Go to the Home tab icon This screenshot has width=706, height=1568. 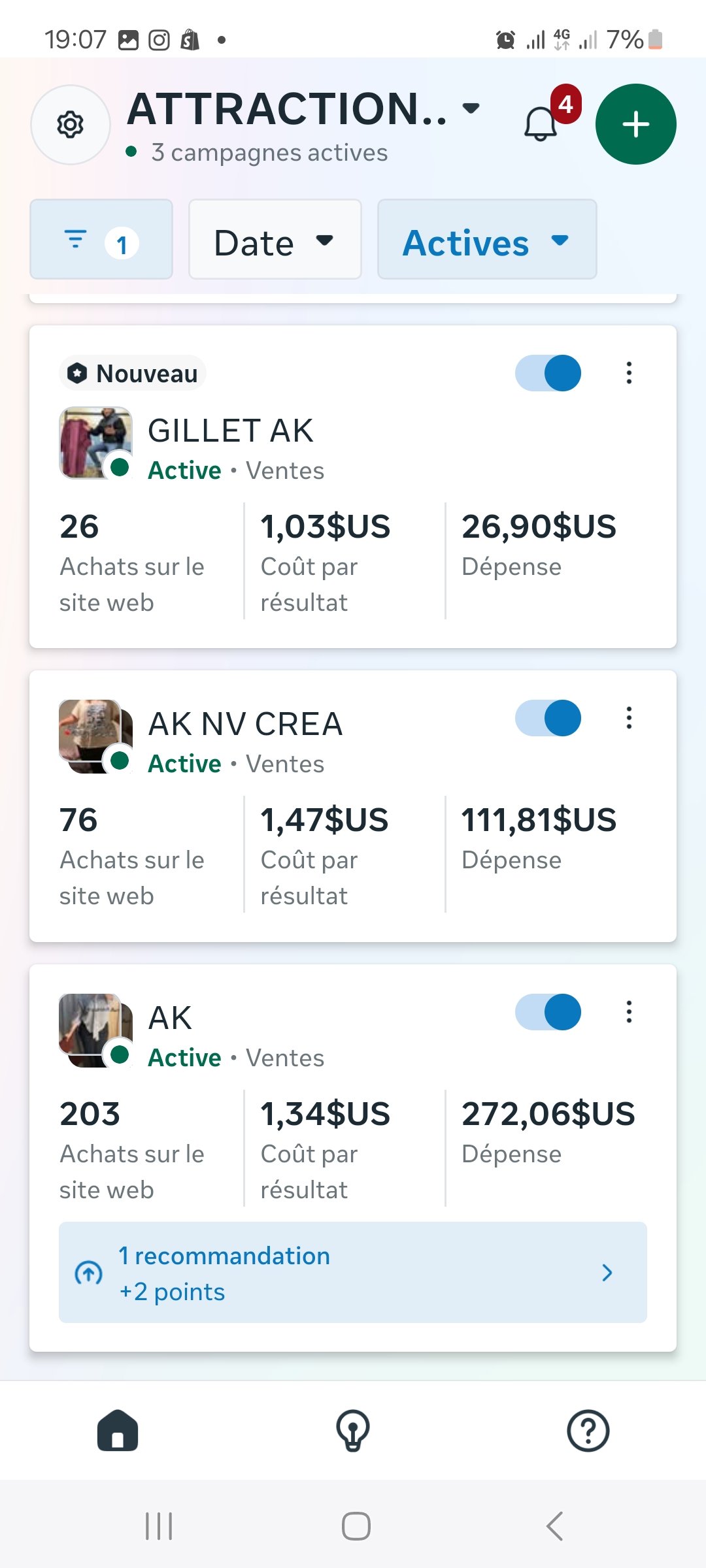click(117, 1431)
